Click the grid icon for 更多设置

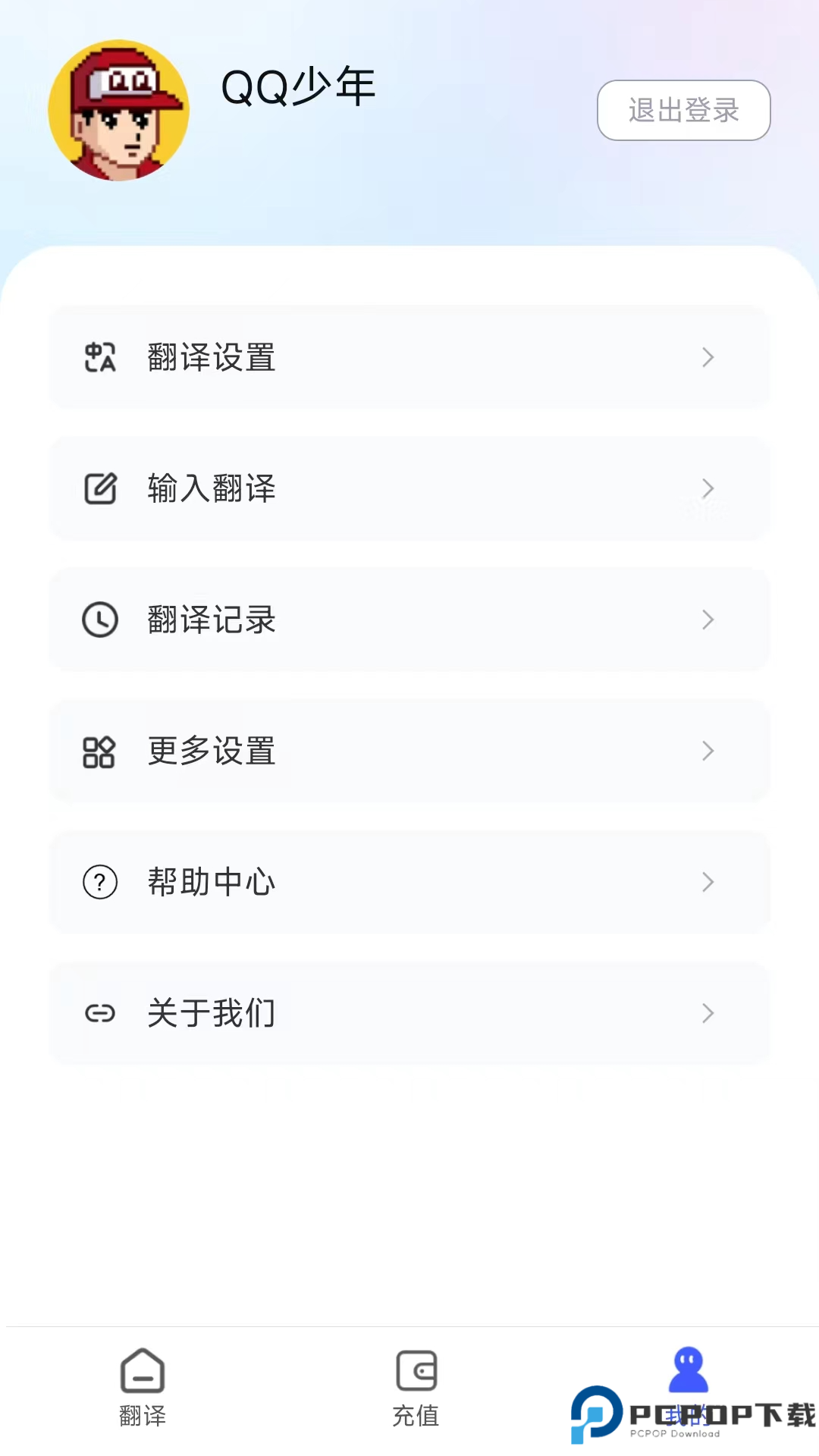[99, 751]
